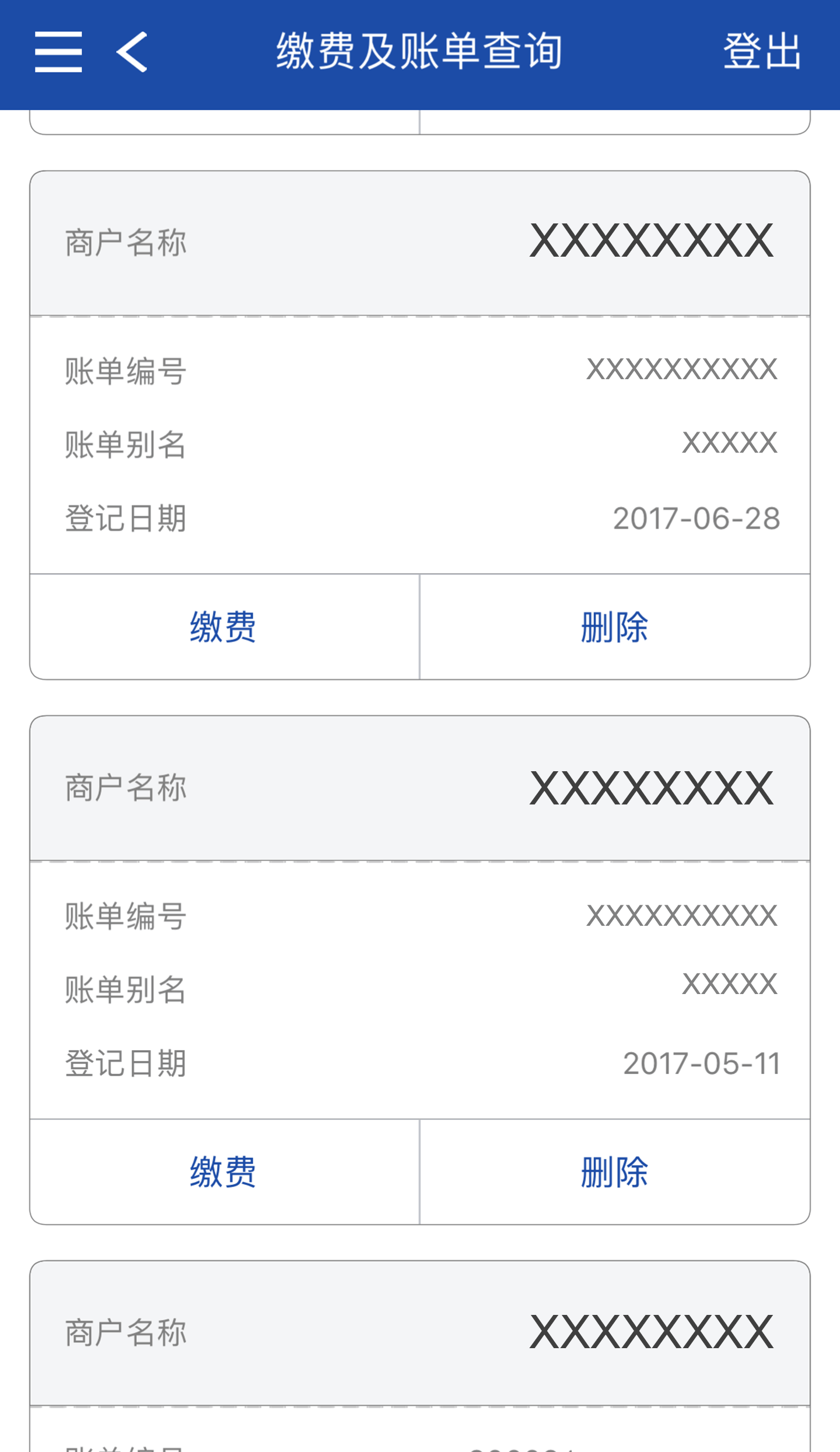Tap 删除 on the bill registered 2017-06-28
This screenshot has width=840, height=1452.
[615, 627]
